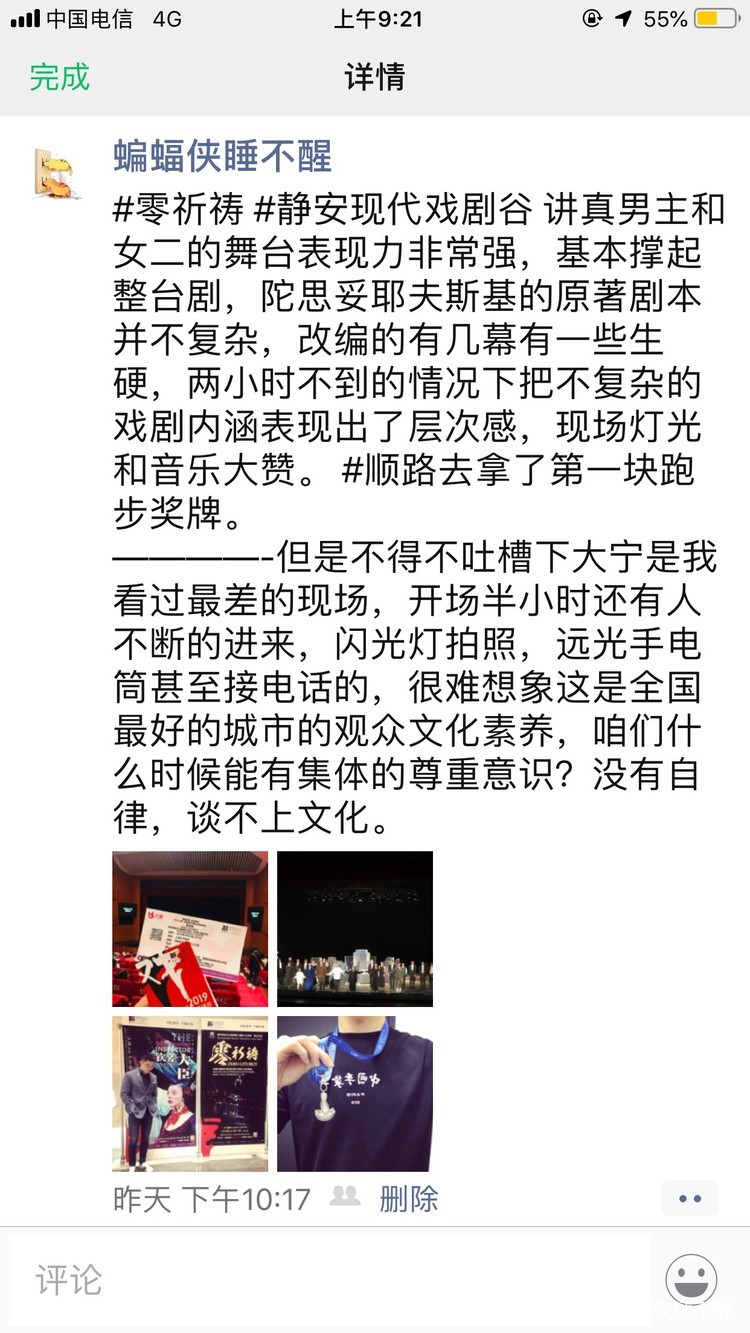Delete this post with 删除

pyautogui.click(x=408, y=1198)
